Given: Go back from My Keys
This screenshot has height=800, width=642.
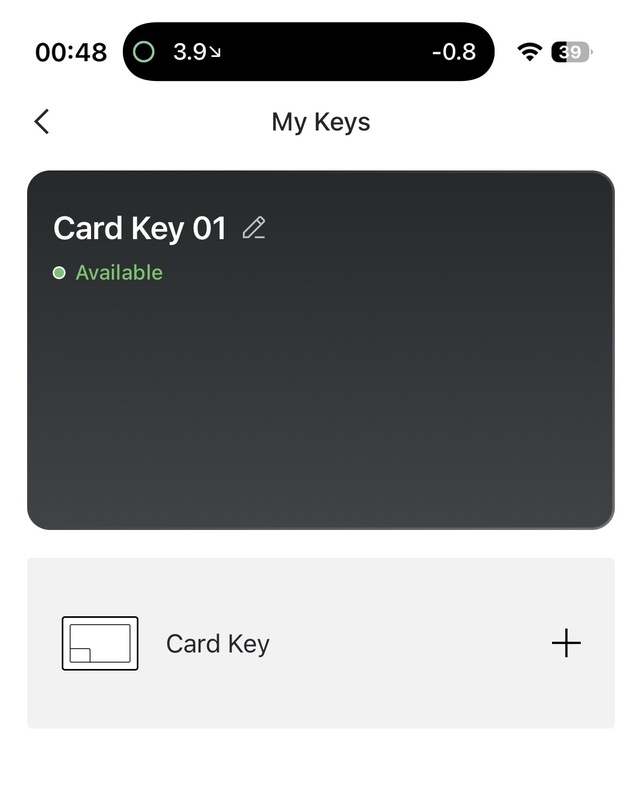Looking at the screenshot, I should pos(41,122).
